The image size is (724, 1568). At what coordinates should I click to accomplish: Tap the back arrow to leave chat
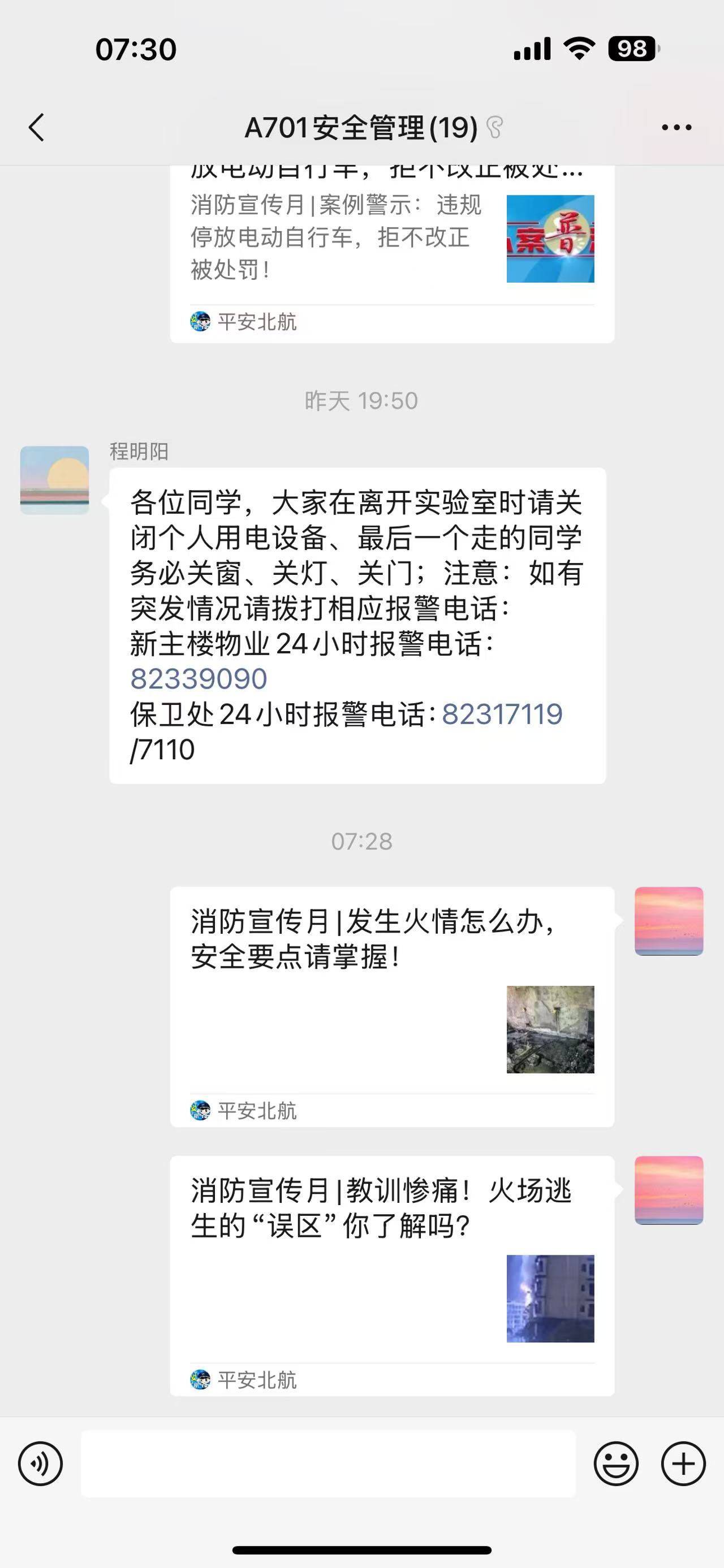coord(37,127)
